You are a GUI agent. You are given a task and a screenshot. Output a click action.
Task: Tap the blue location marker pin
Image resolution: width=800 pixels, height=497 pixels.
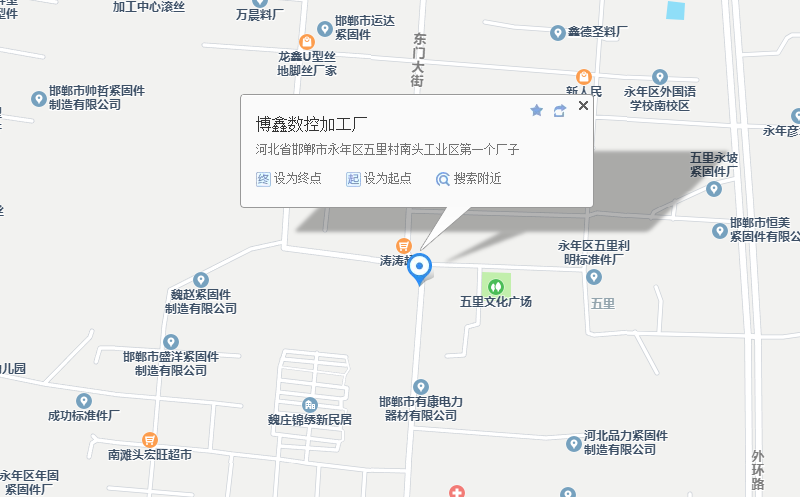[x=421, y=267]
